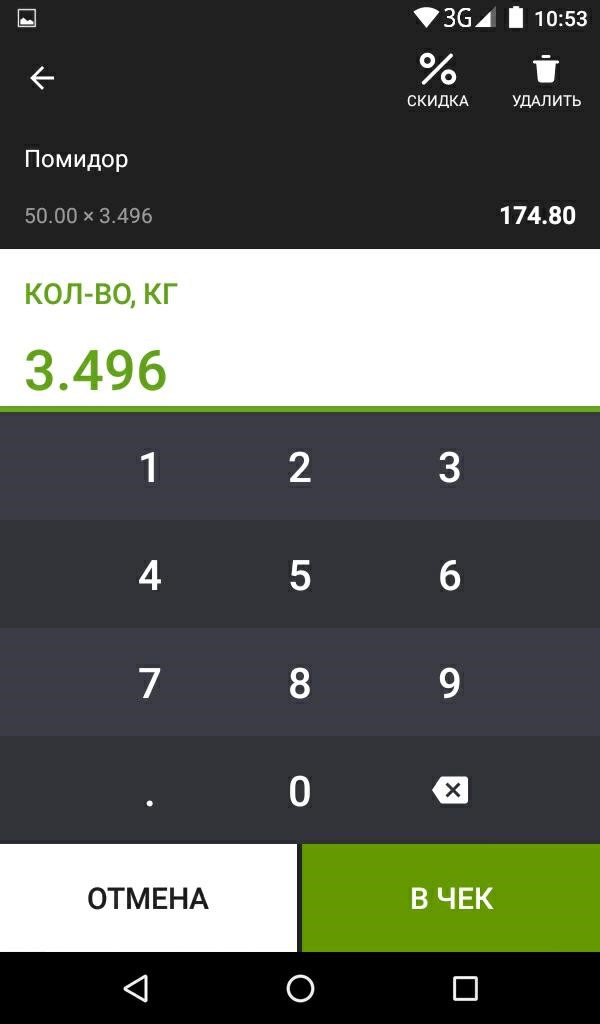This screenshot has height=1024, width=600.
Task: Delete the item with УДАЛИТЬ
Action: pos(546,80)
